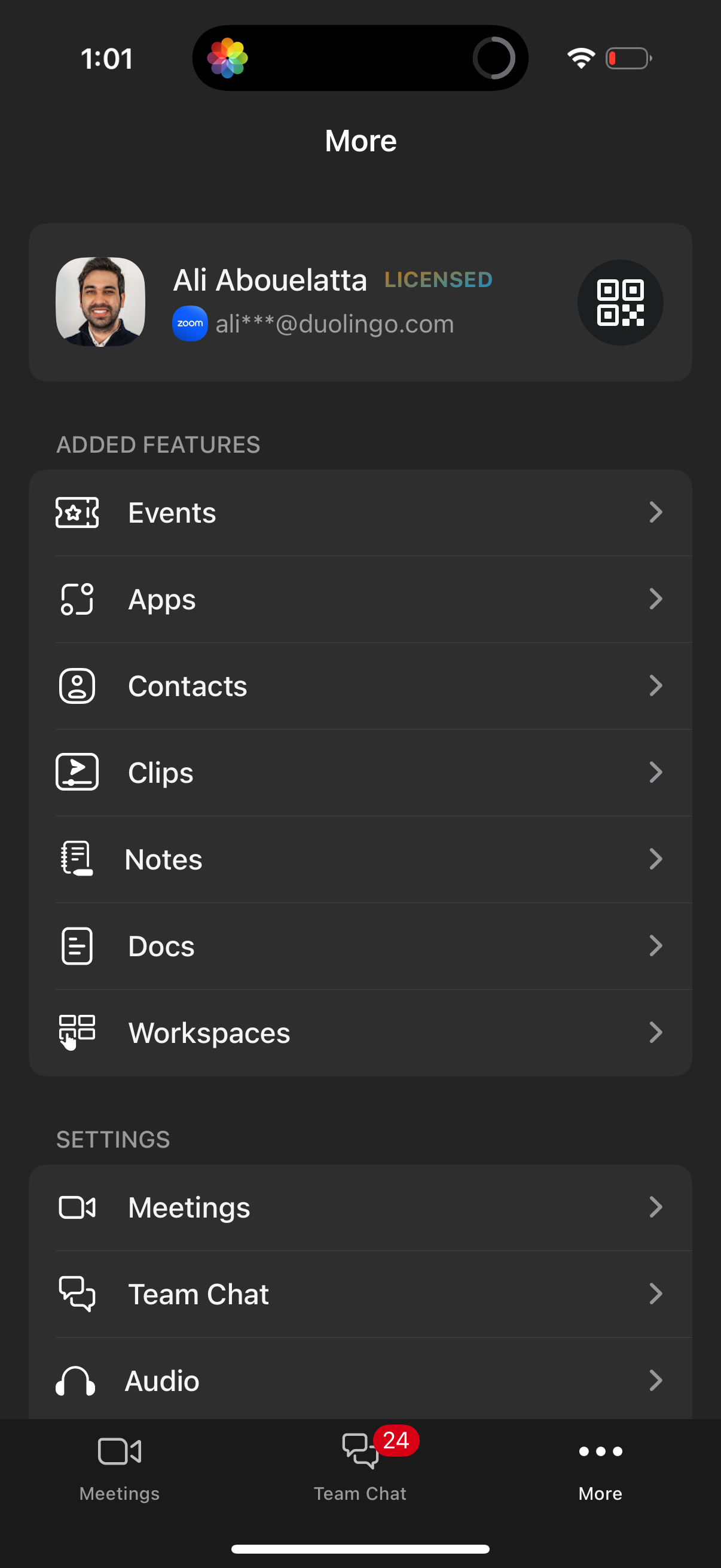Open Contacts via its icon
This screenshot has width=721, height=1568.
77,685
